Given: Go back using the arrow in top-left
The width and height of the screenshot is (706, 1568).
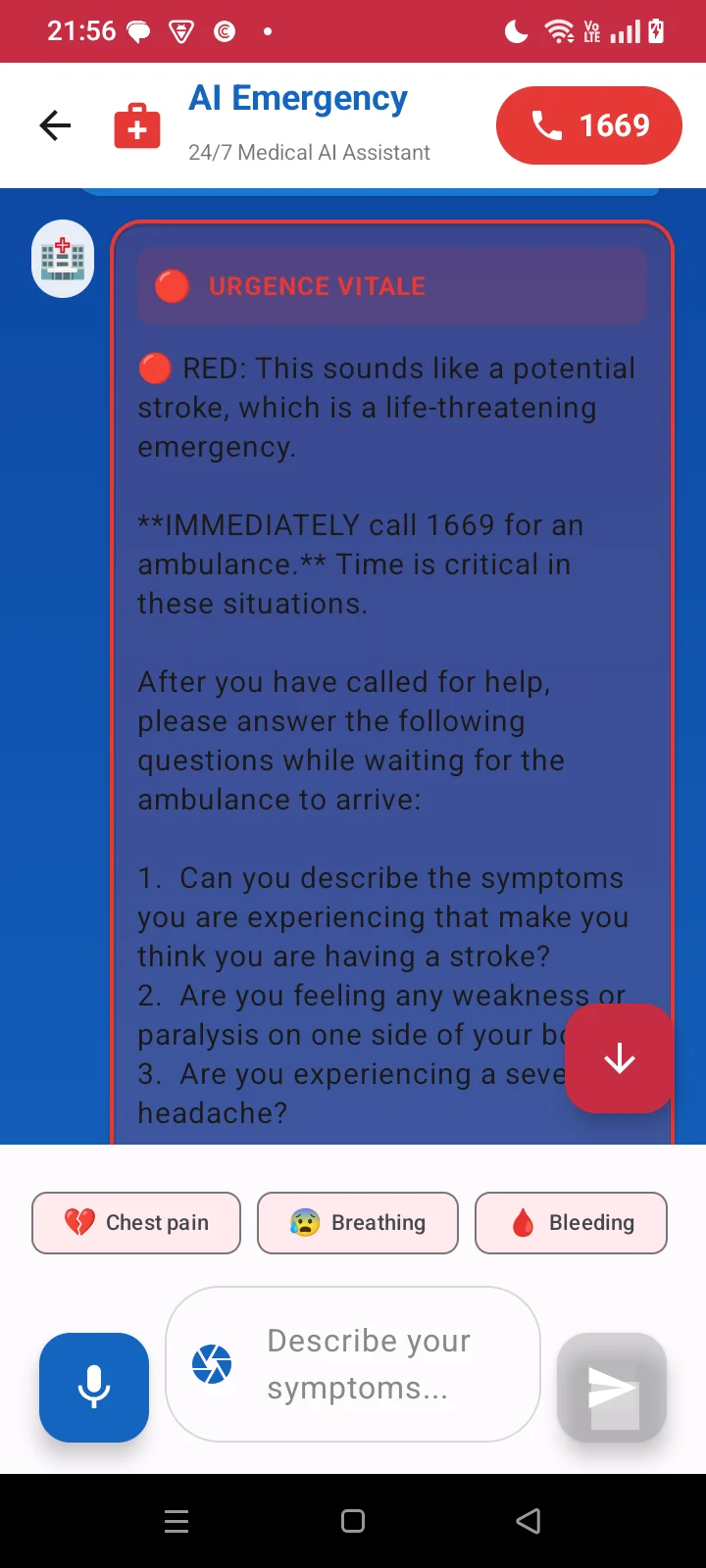Looking at the screenshot, I should point(55,124).
